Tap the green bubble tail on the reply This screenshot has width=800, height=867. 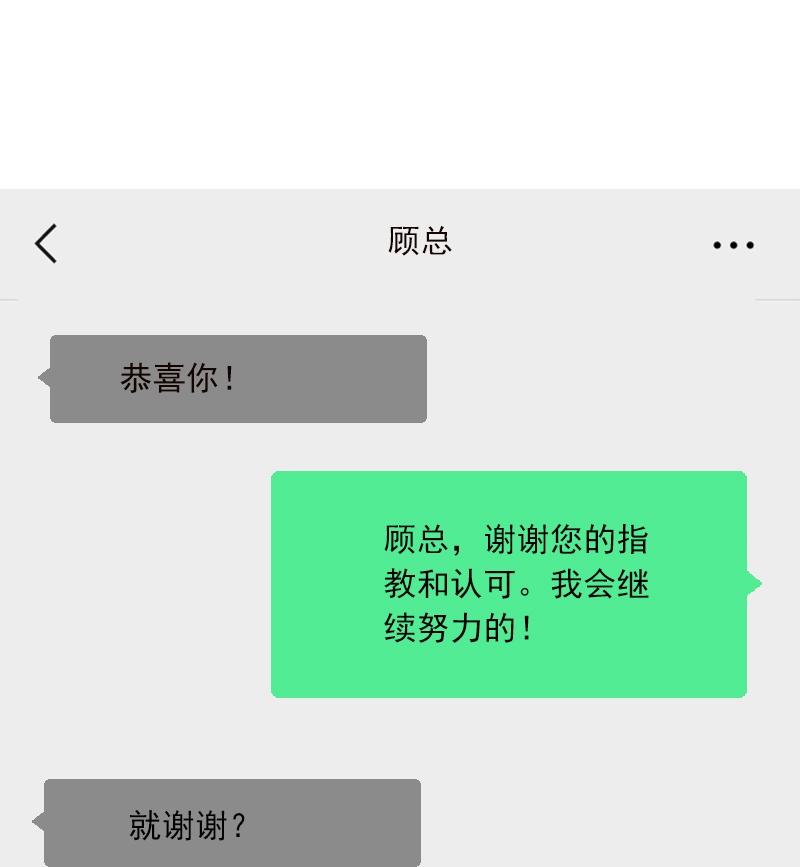753,583
